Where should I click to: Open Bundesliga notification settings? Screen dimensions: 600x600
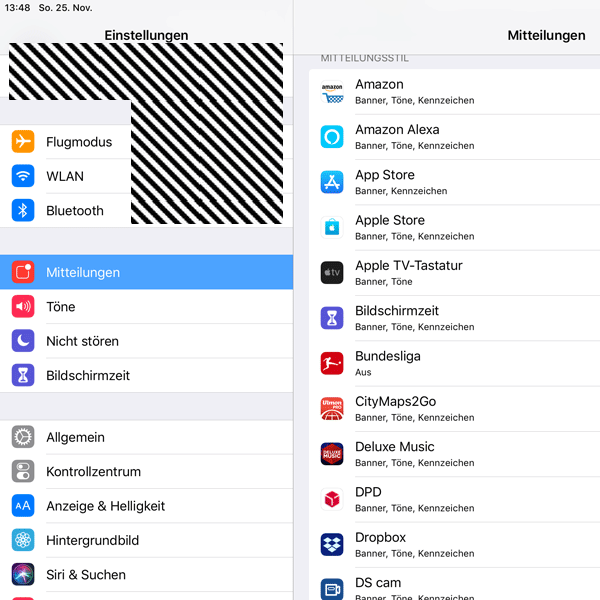point(450,363)
